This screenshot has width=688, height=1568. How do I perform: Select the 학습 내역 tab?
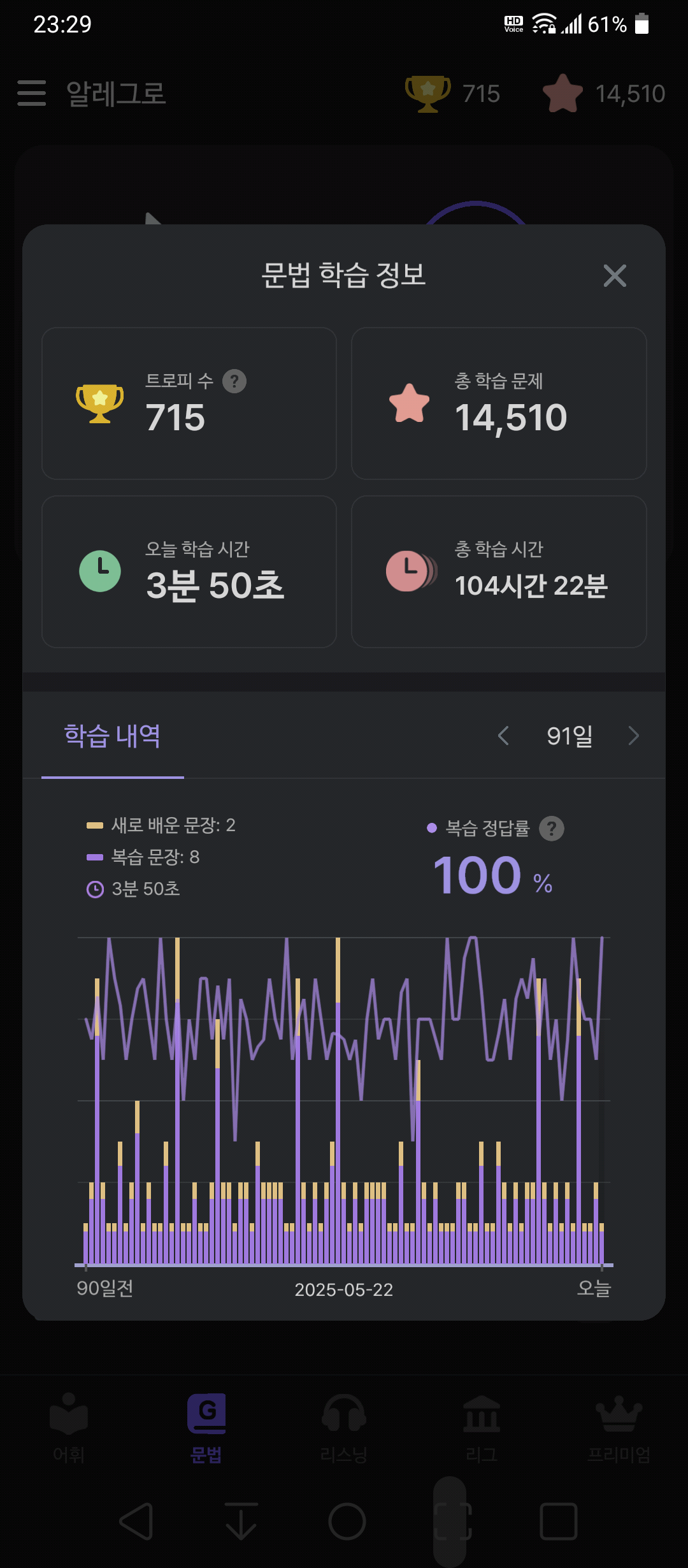(x=113, y=736)
